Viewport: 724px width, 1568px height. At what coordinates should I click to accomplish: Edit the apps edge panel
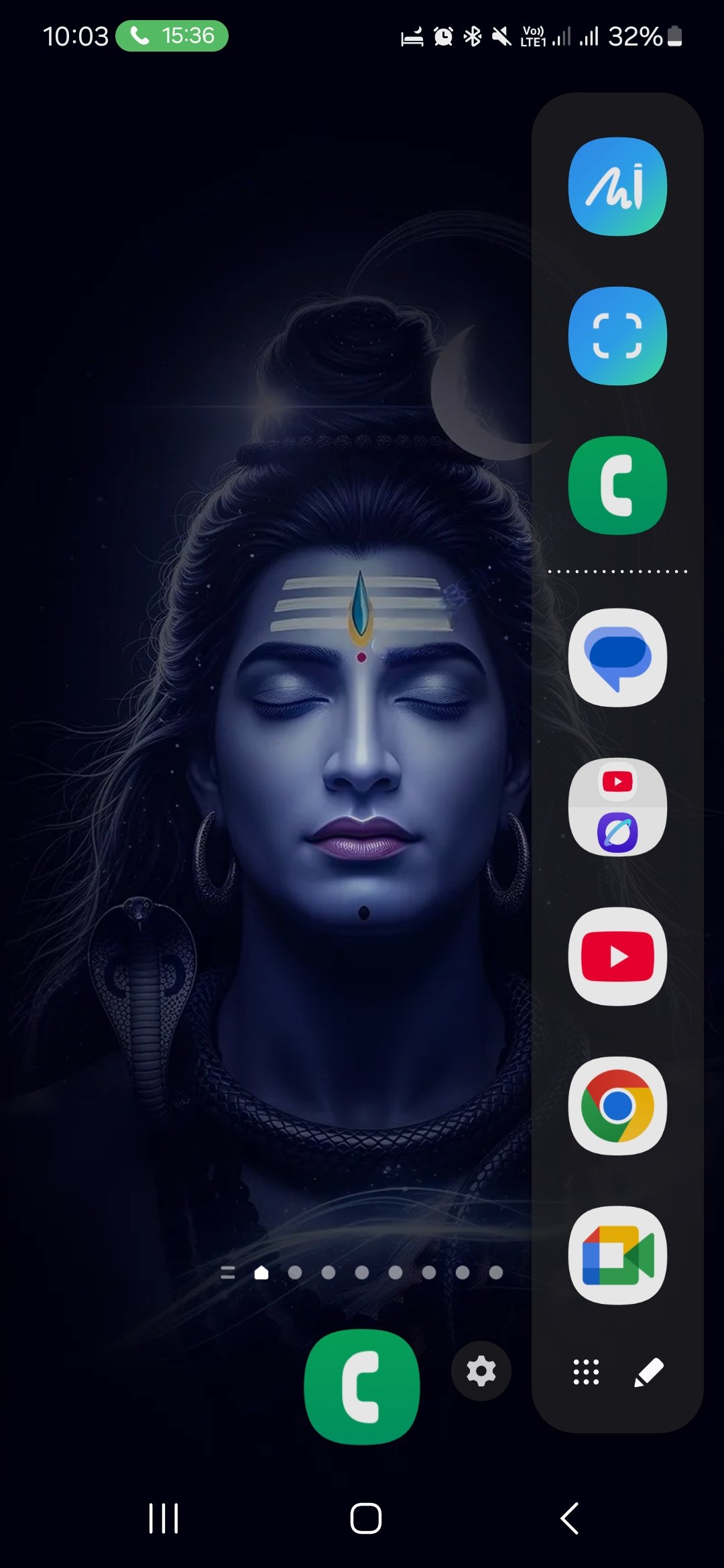[x=648, y=1372]
